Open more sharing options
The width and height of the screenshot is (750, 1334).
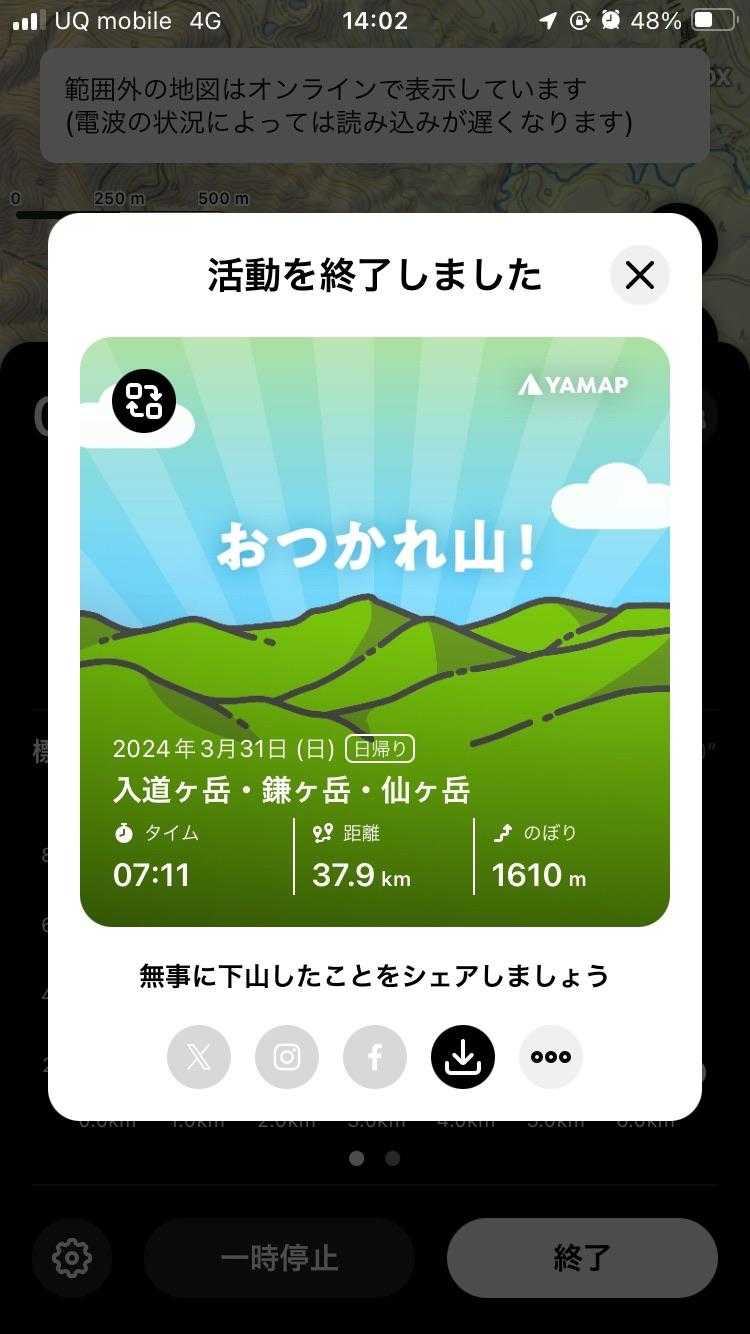point(551,1057)
